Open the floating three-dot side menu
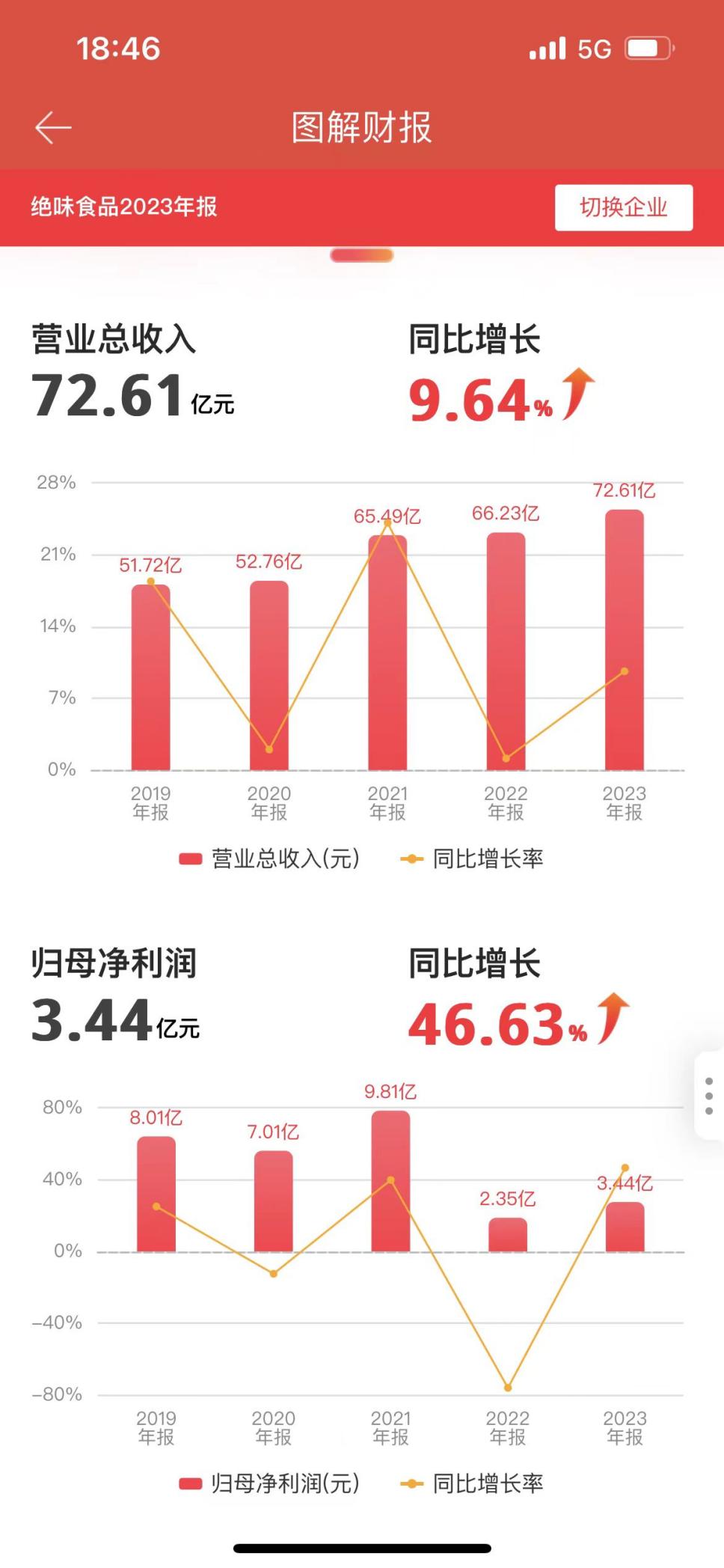The height and width of the screenshot is (1568, 724). pos(708,1096)
